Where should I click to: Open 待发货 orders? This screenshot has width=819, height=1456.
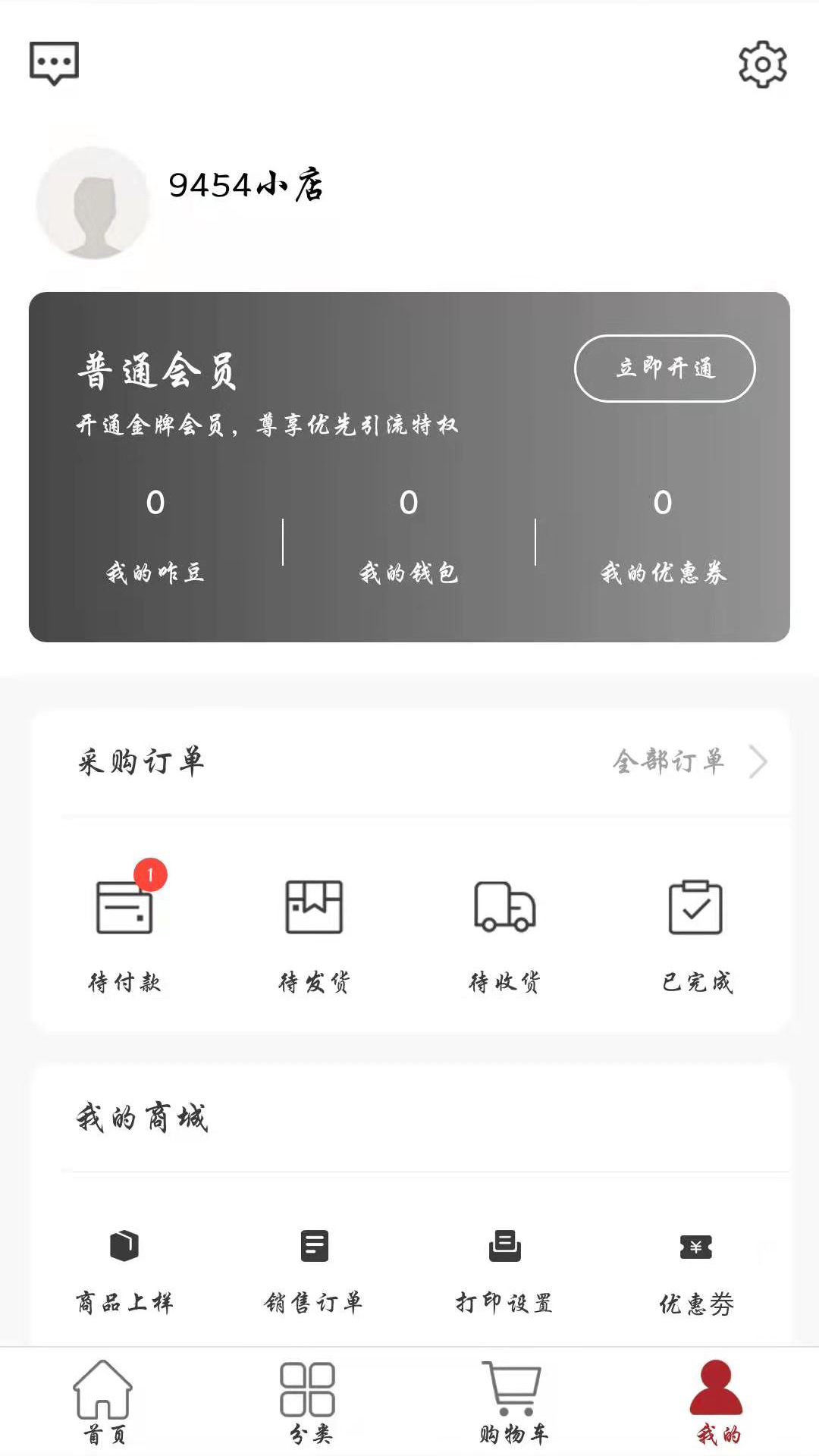314,936
